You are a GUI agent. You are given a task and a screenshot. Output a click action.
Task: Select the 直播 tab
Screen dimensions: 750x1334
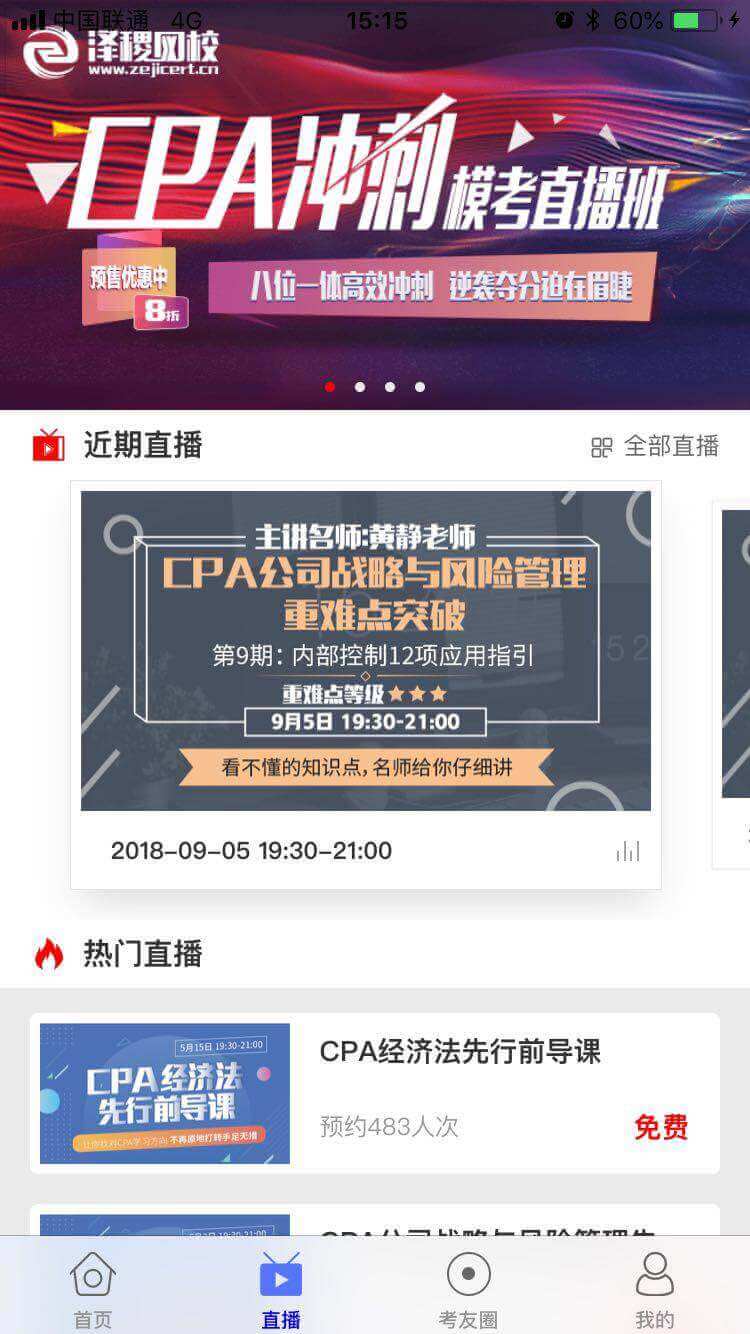(x=281, y=1290)
